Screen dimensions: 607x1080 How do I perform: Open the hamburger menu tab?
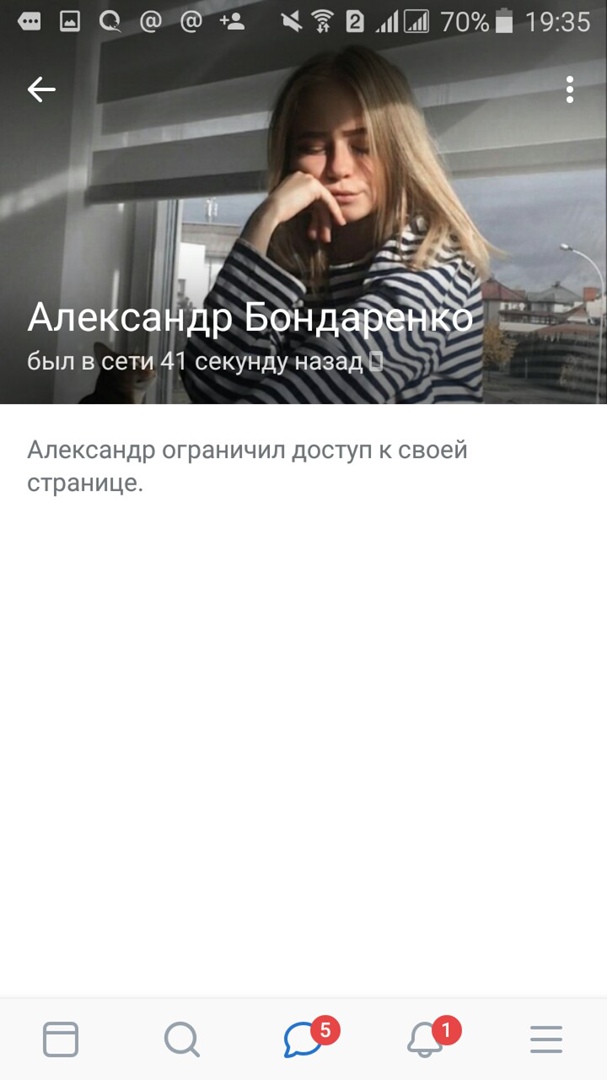(x=546, y=1040)
